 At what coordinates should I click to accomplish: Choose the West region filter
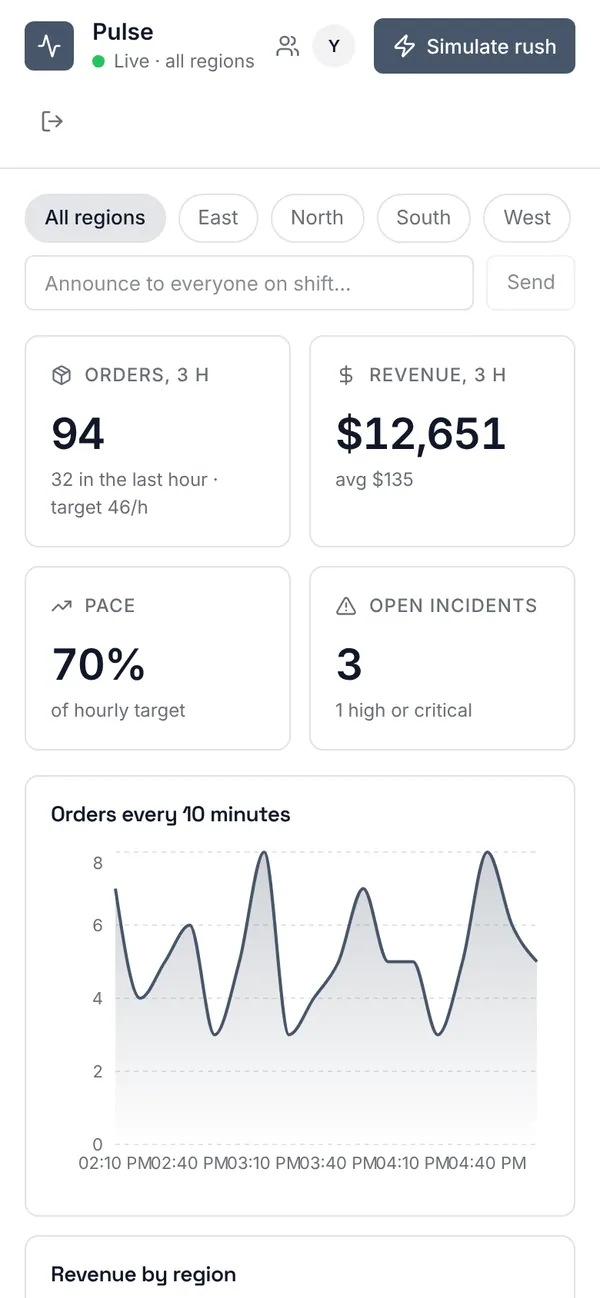527,218
